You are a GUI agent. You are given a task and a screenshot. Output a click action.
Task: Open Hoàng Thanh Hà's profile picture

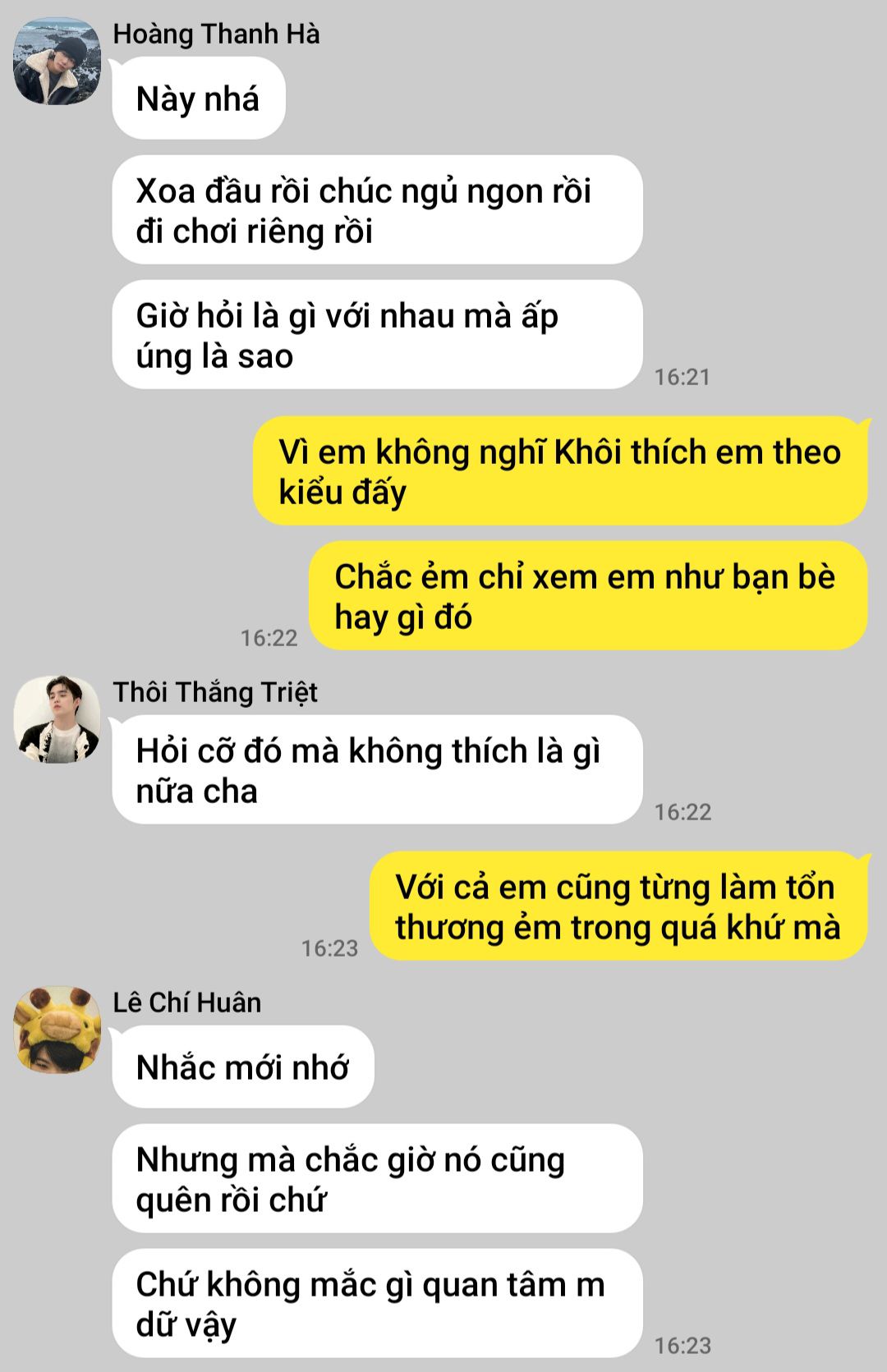[57, 62]
